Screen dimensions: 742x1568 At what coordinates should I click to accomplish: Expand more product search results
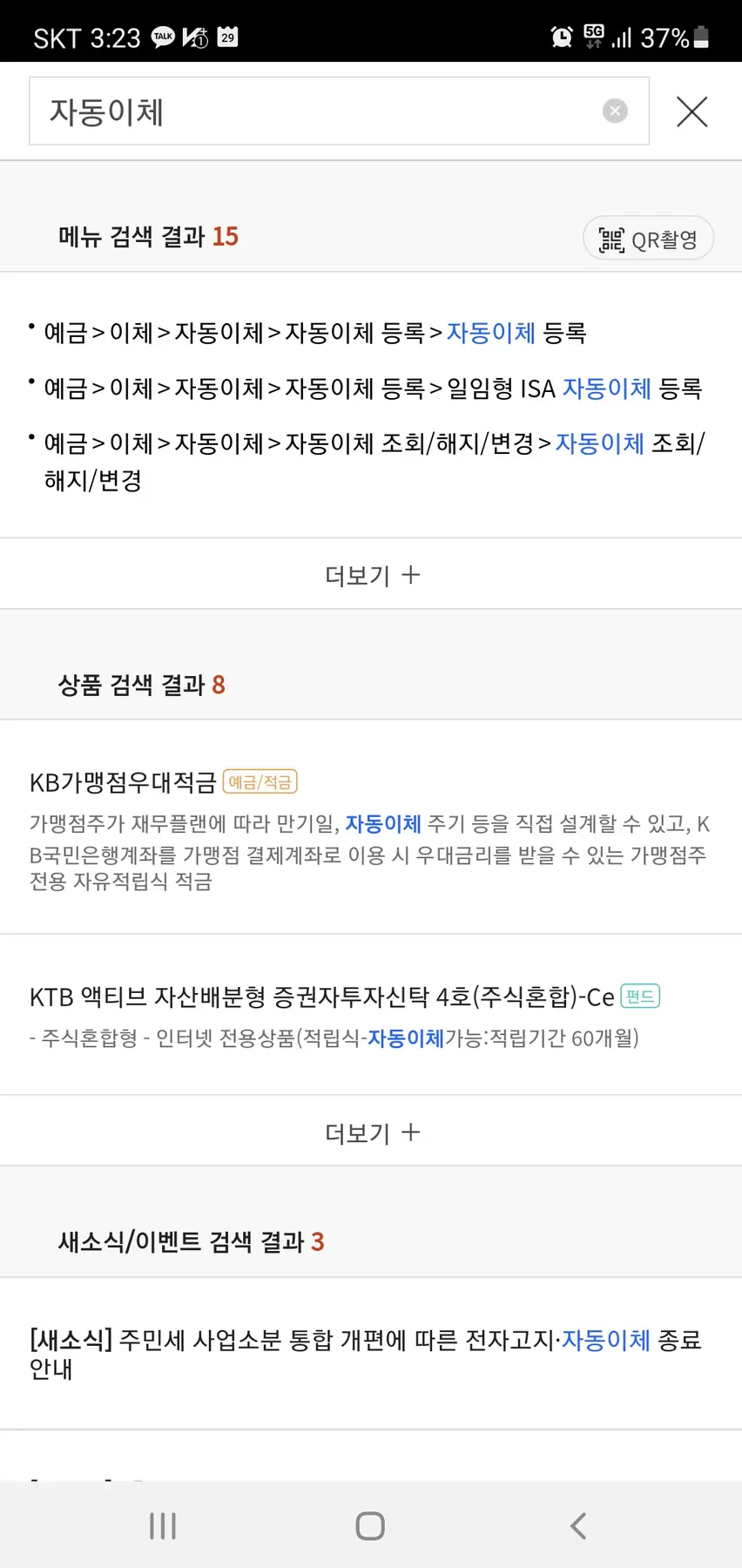click(x=372, y=1132)
